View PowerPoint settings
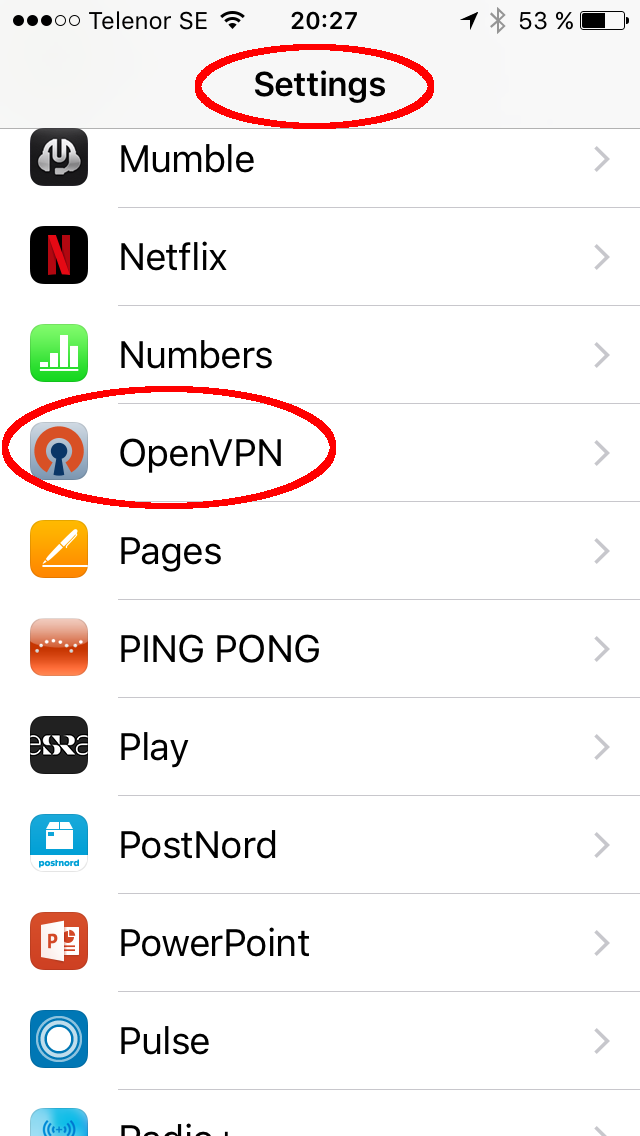The image size is (640, 1136). pos(320,942)
